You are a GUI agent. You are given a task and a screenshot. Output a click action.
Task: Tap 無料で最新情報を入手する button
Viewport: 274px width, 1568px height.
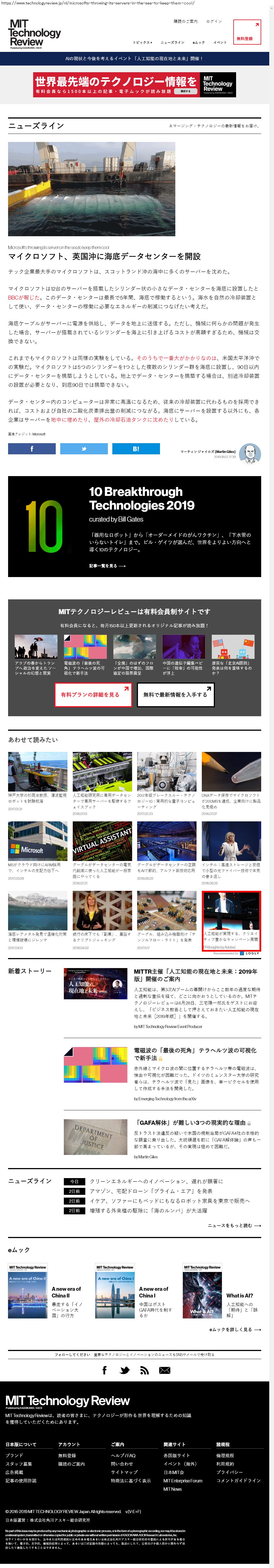click(x=175, y=694)
